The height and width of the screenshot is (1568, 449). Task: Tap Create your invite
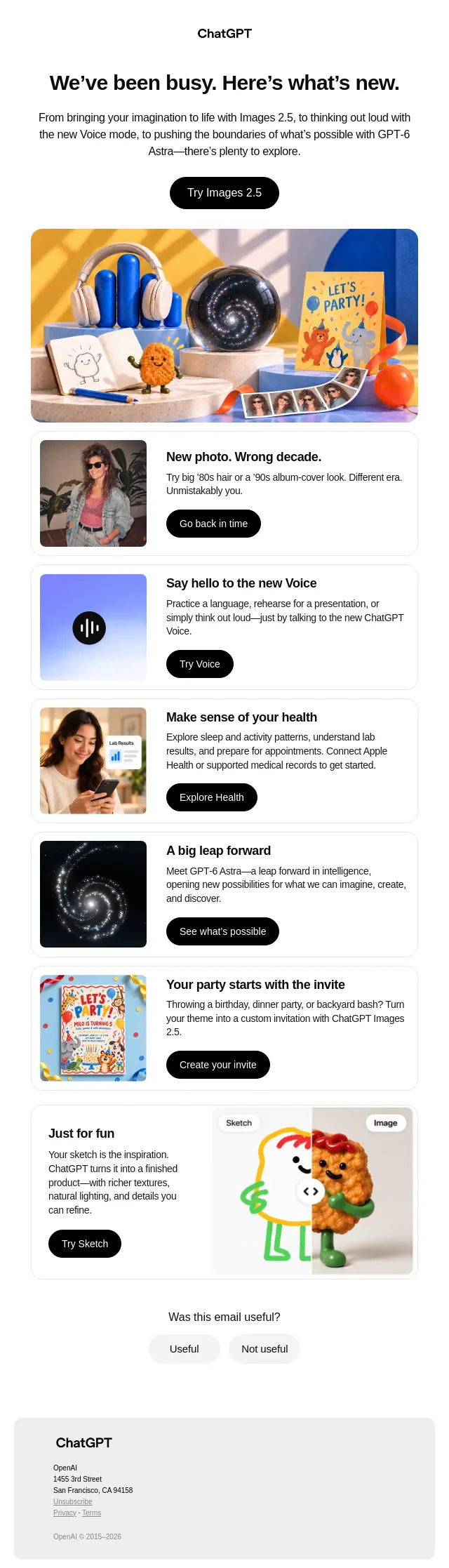coord(218,1065)
